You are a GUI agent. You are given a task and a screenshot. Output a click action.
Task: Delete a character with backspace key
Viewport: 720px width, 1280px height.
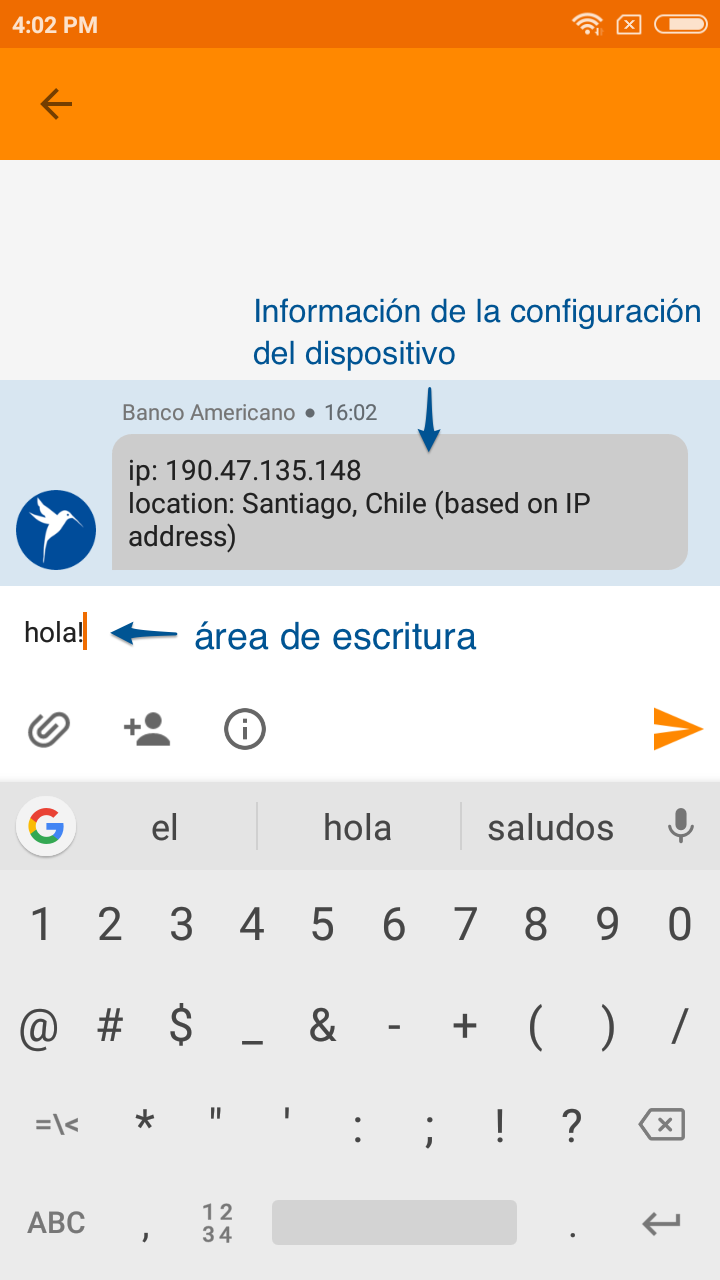tap(662, 1125)
